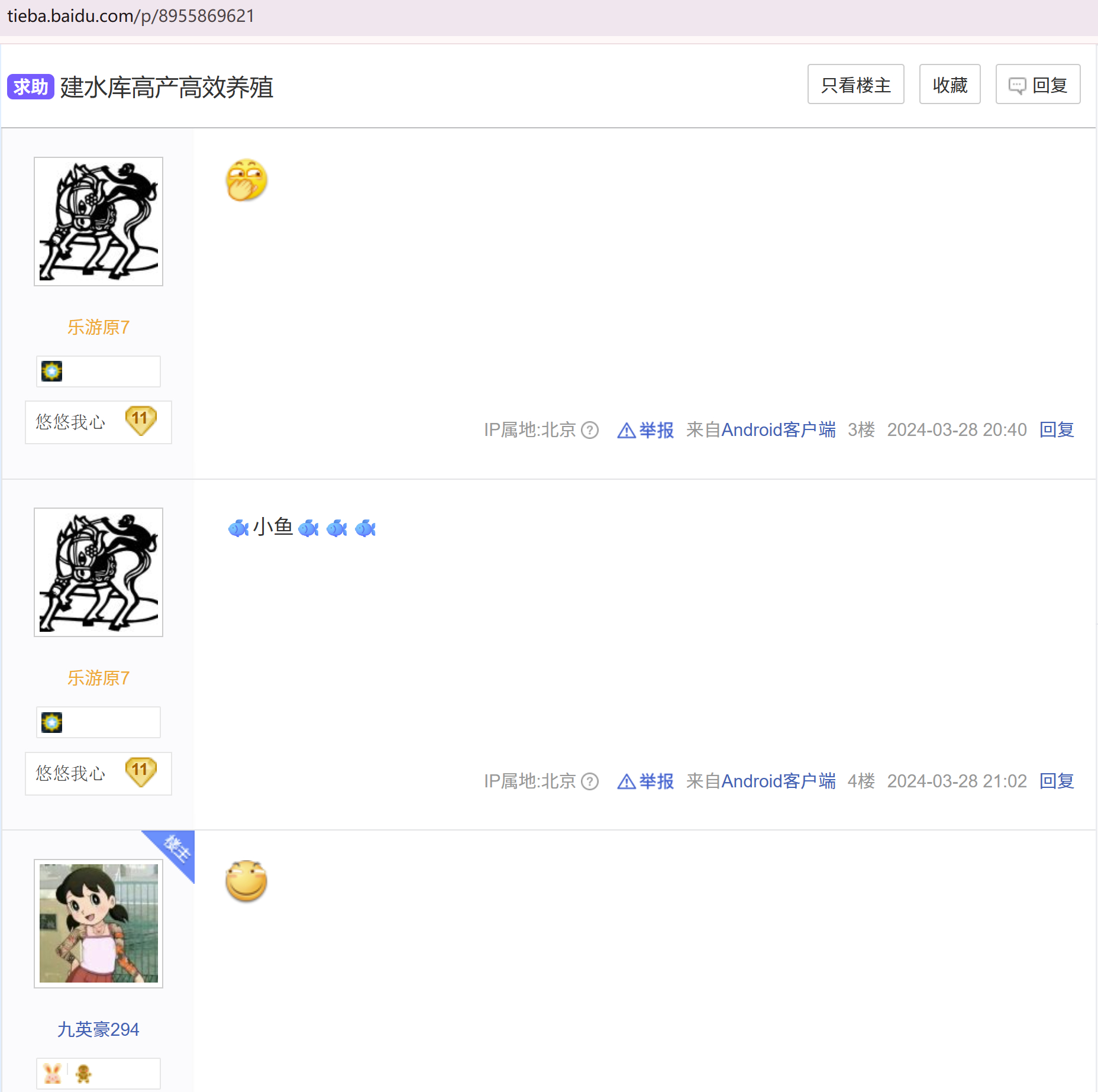The image size is (1098, 1092).
Task: Open 九英豪294's avatar picture
Action: tap(98, 923)
